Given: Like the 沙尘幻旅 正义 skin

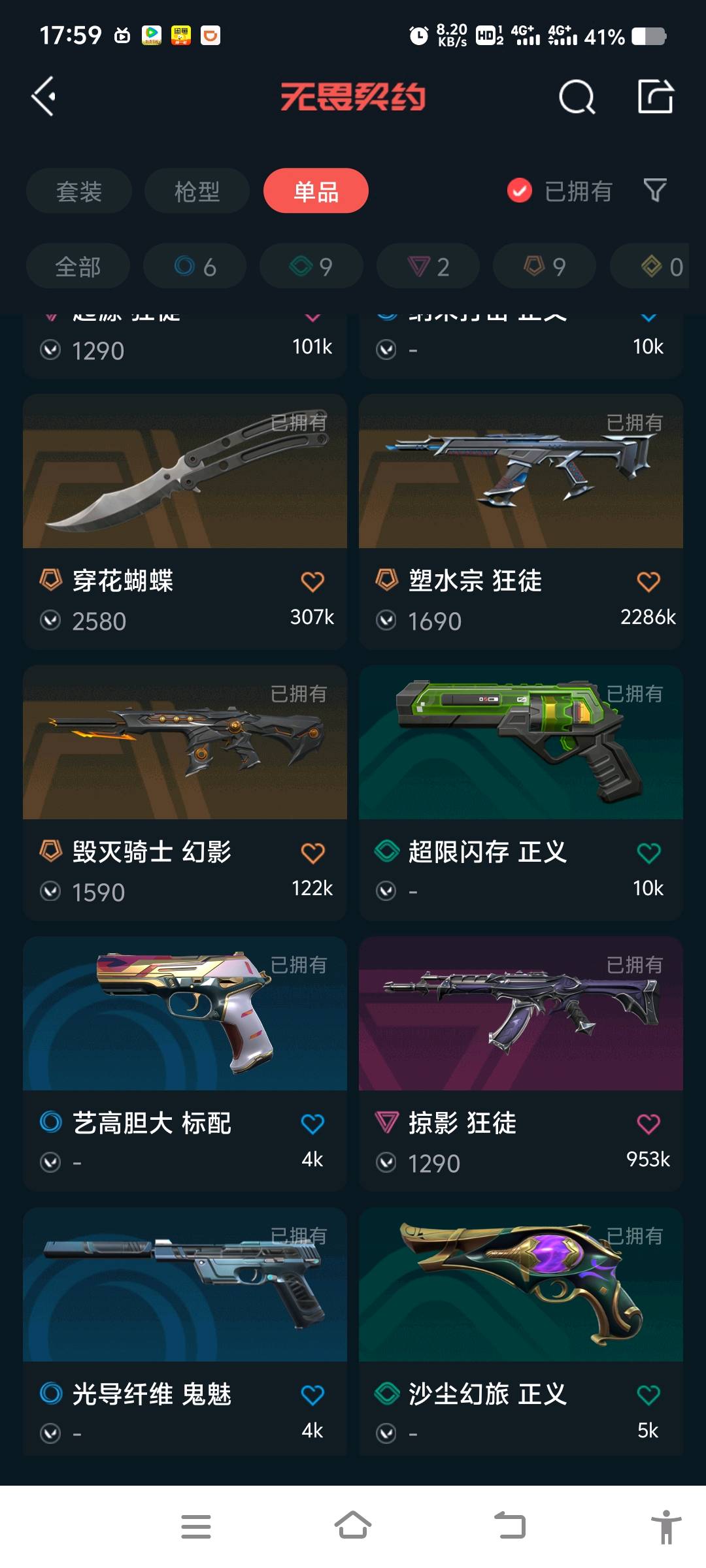Looking at the screenshot, I should click(648, 1395).
